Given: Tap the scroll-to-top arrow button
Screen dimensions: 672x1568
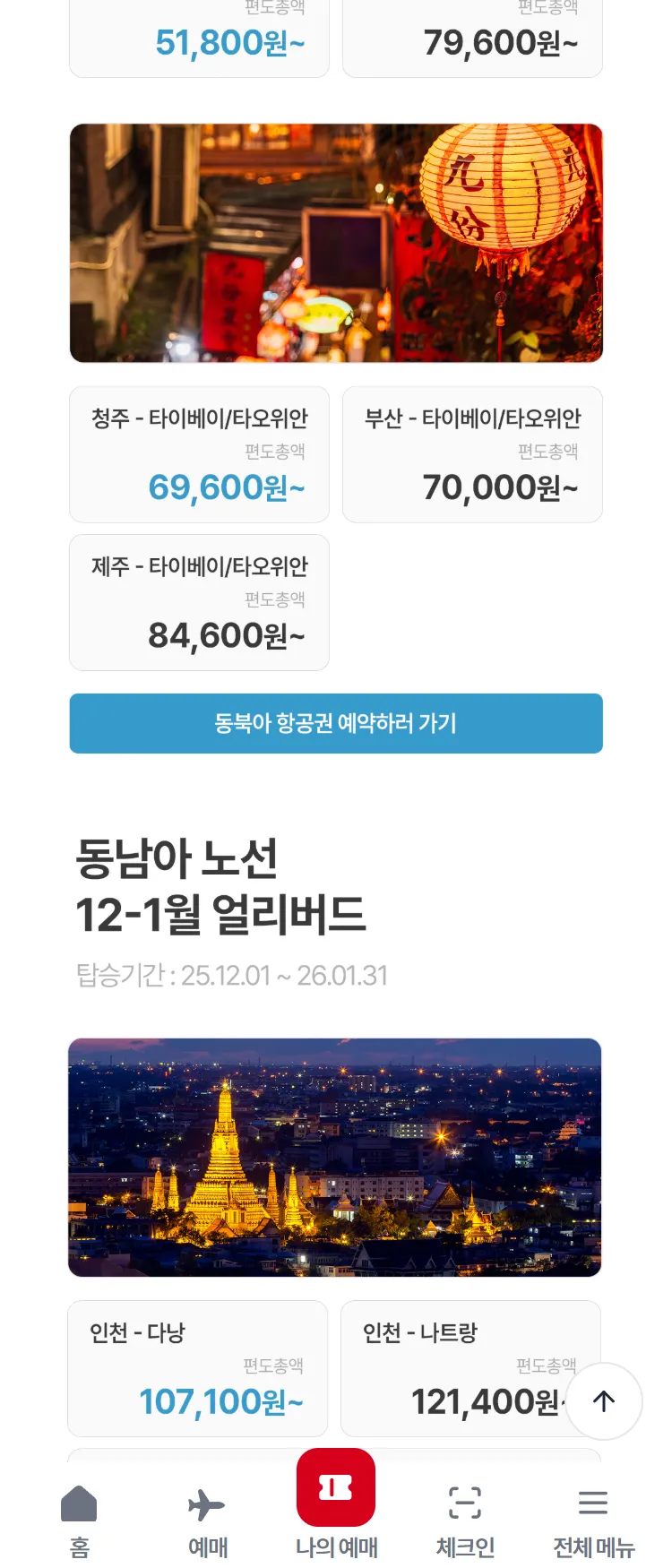Looking at the screenshot, I should coord(604,1401).
